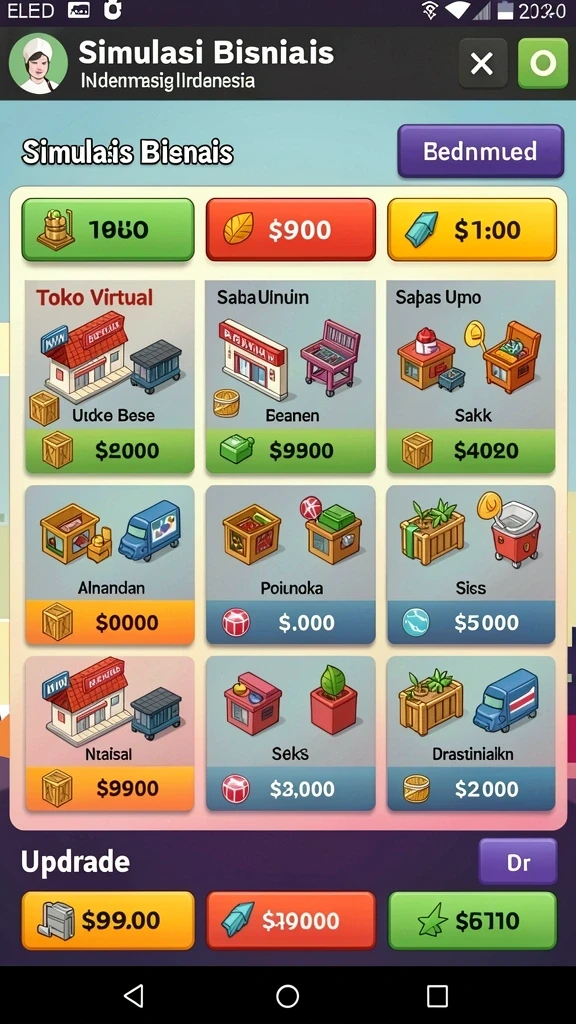This screenshot has height=1024, width=576.
Task: Open the Beanen shop card
Action: (x=291, y=377)
